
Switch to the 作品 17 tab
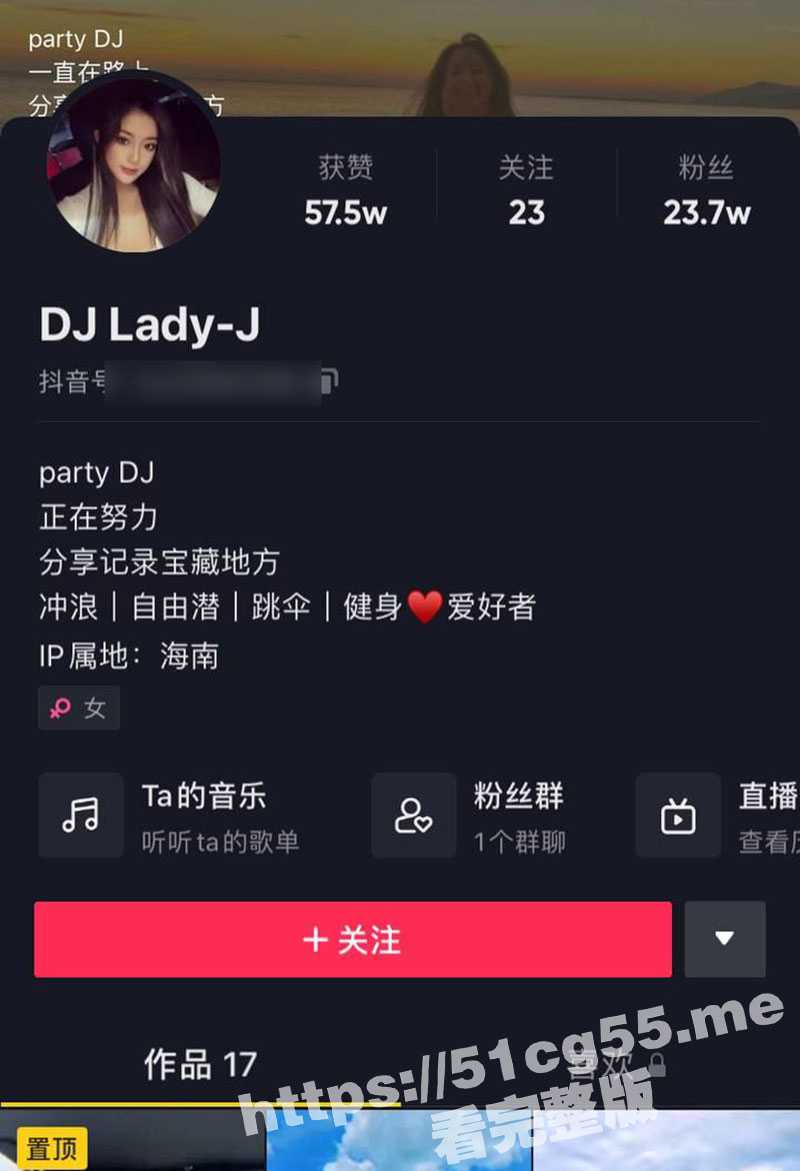(200, 1064)
